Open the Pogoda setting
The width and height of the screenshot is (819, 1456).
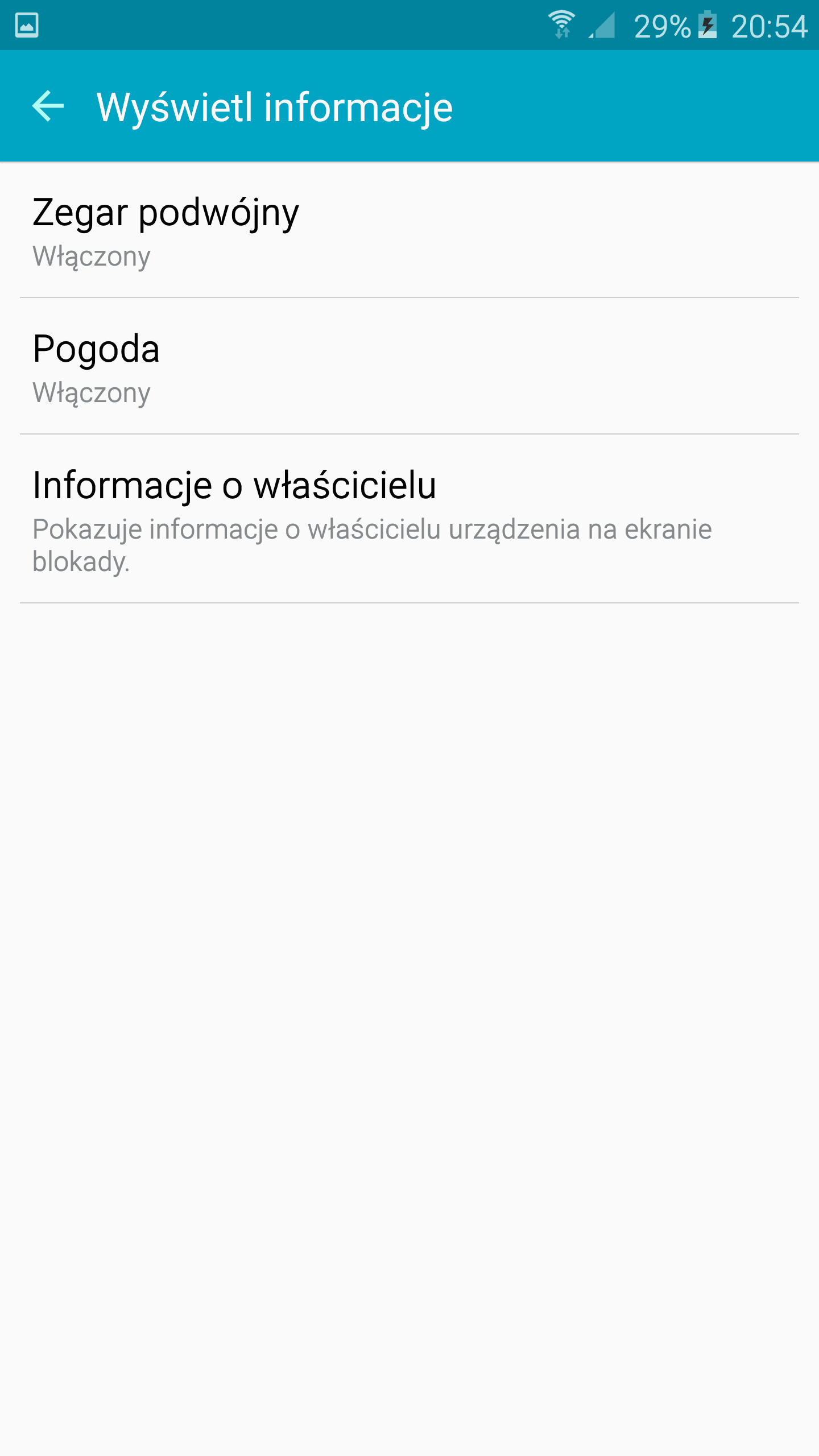click(409, 366)
